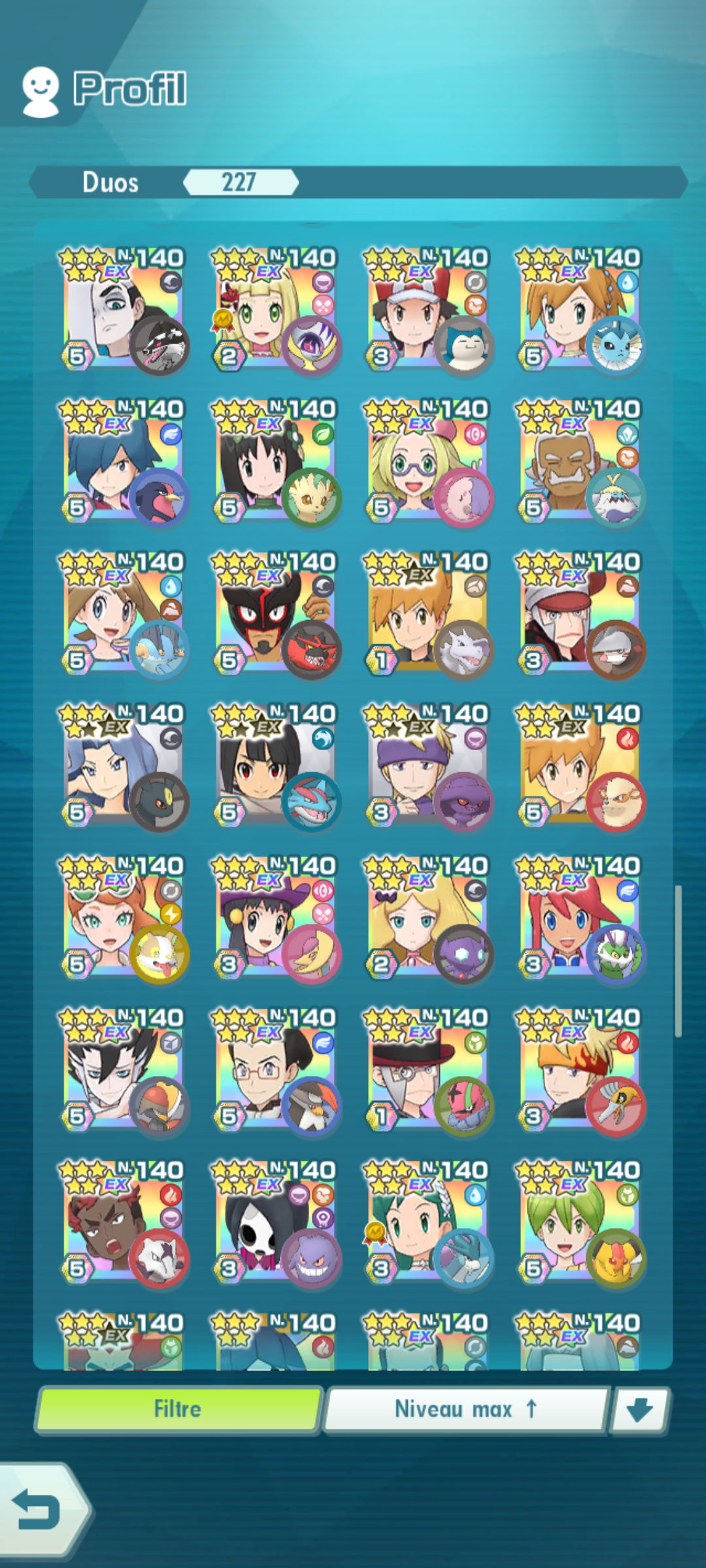Open the sync pair with Leafeon
This screenshot has width=706, height=1568.
(x=274, y=463)
